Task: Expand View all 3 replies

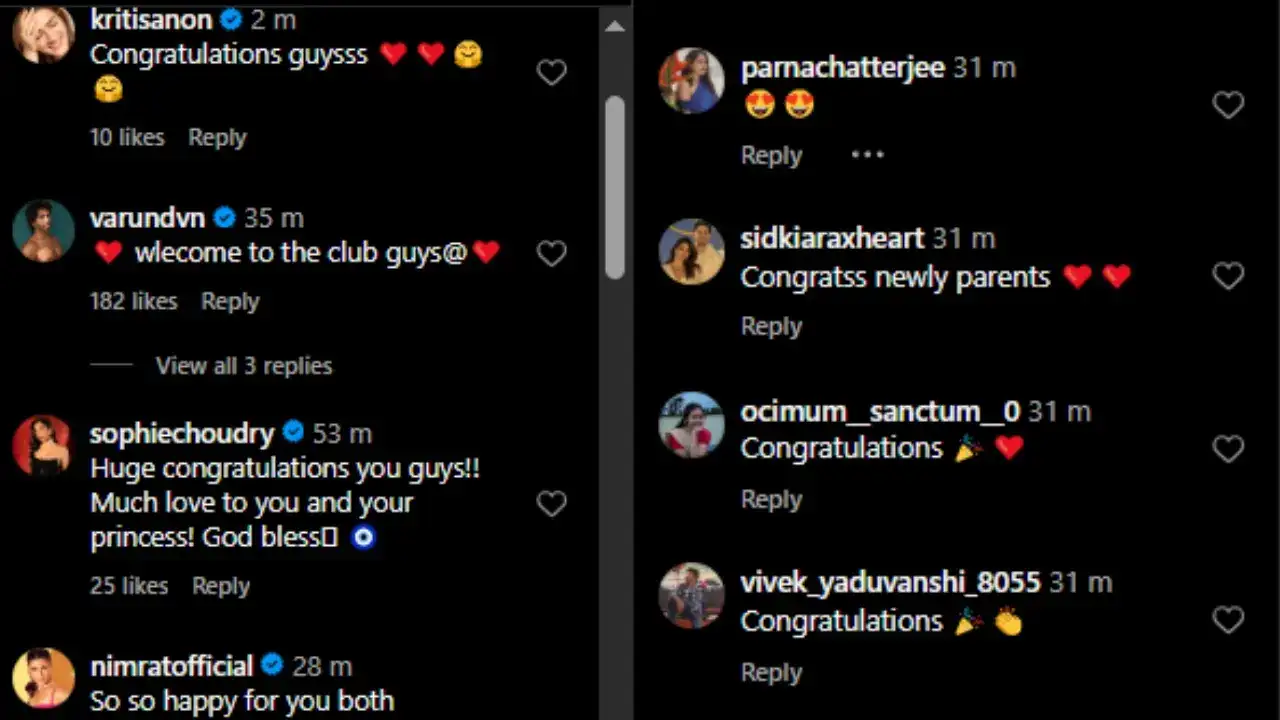Action: (243, 366)
